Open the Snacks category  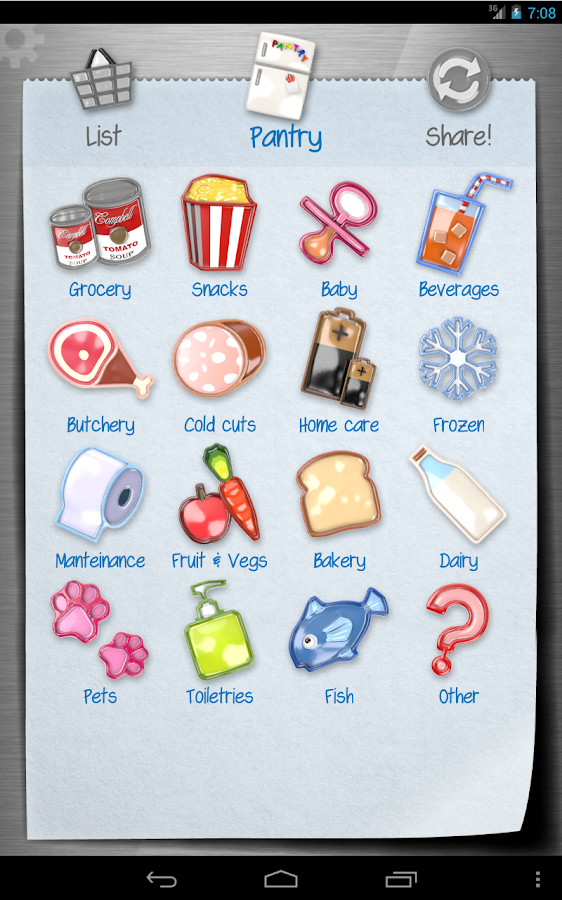[x=219, y=238]
